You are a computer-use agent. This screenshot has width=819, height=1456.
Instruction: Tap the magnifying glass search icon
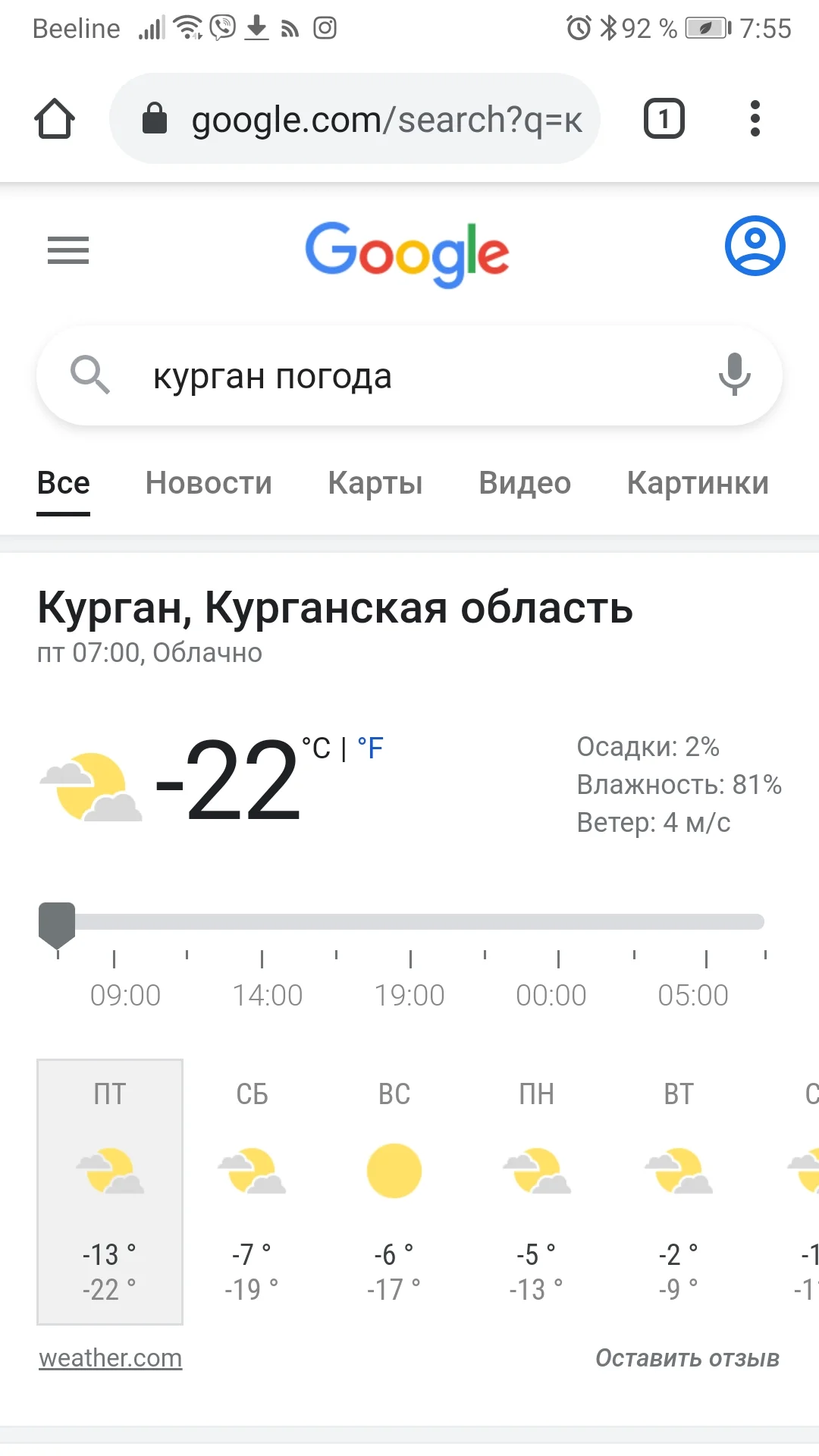pos(90,375)
